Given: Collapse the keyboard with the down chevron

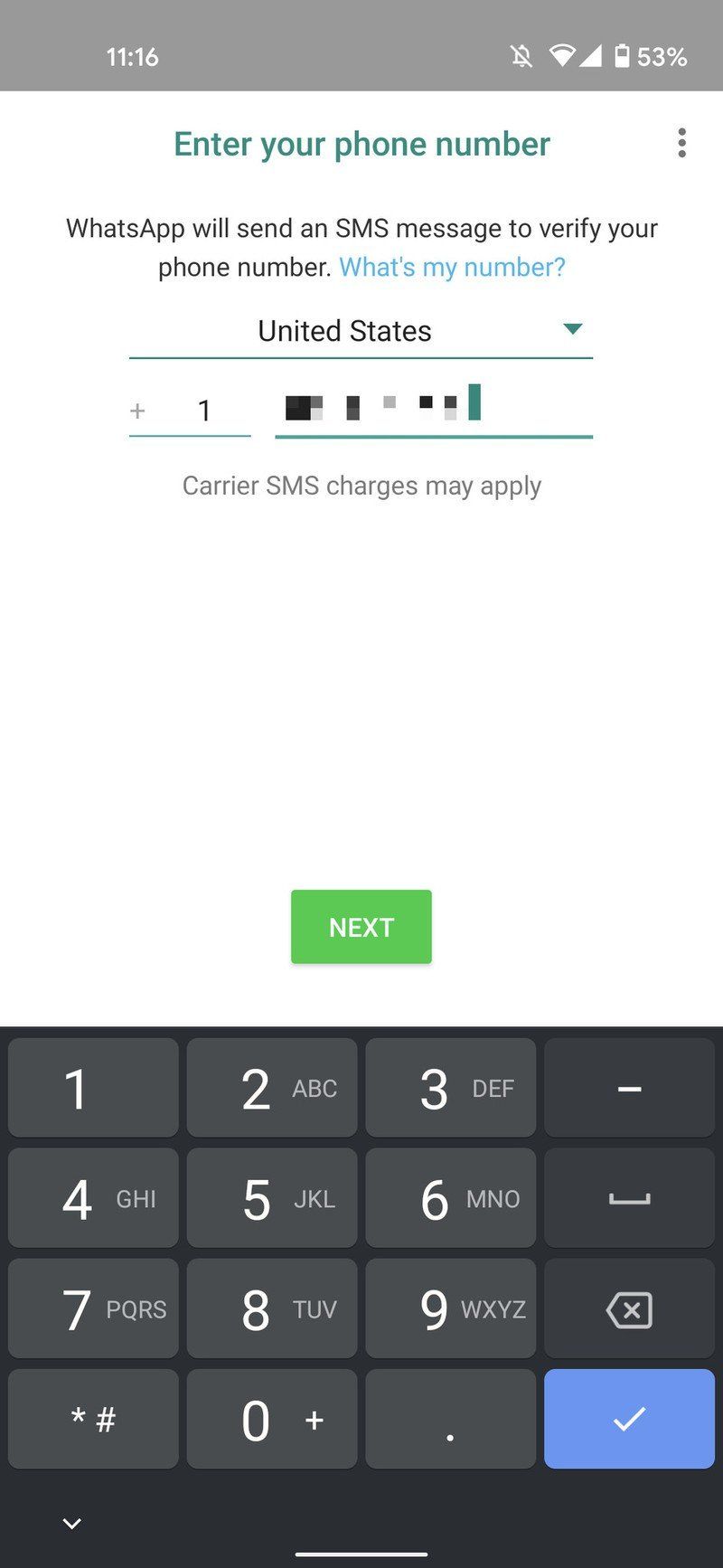Looking at the screenshot, I should click(72, 1523).
